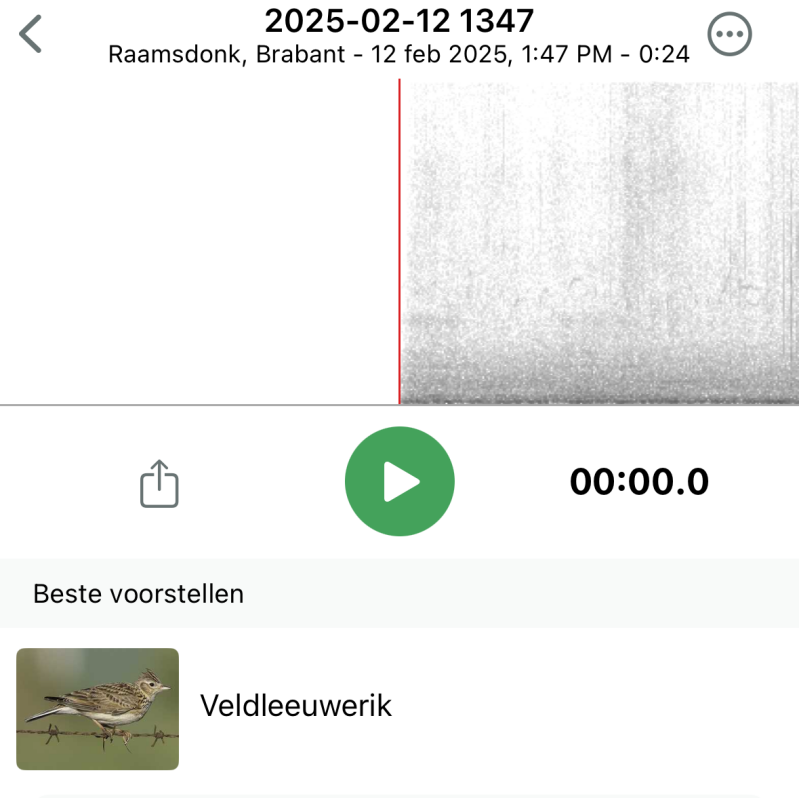The height and width of the screenshot is (798, 799).
Task: Open the more options menu
Action: [x=729, y=35]
